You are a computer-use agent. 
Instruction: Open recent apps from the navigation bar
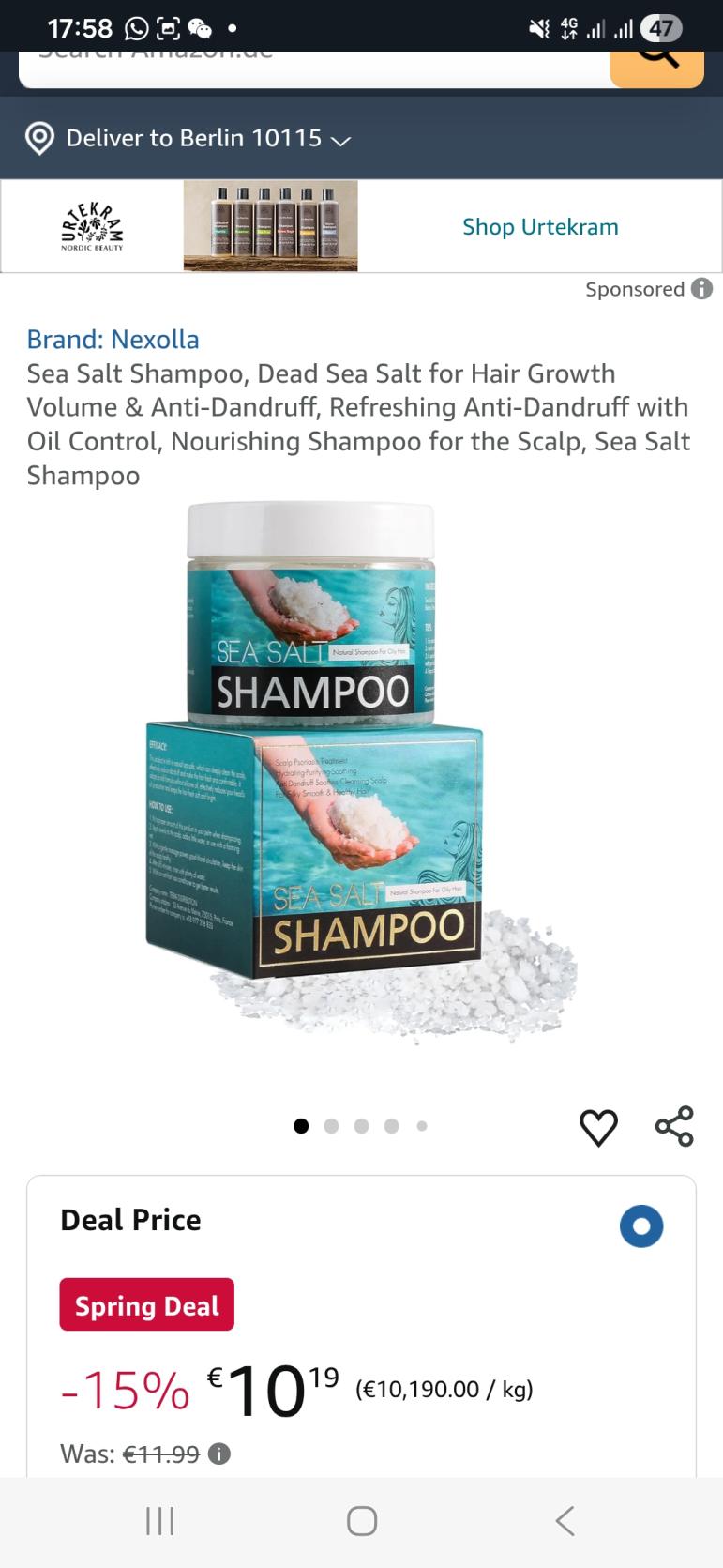(x=160, y=1520)
